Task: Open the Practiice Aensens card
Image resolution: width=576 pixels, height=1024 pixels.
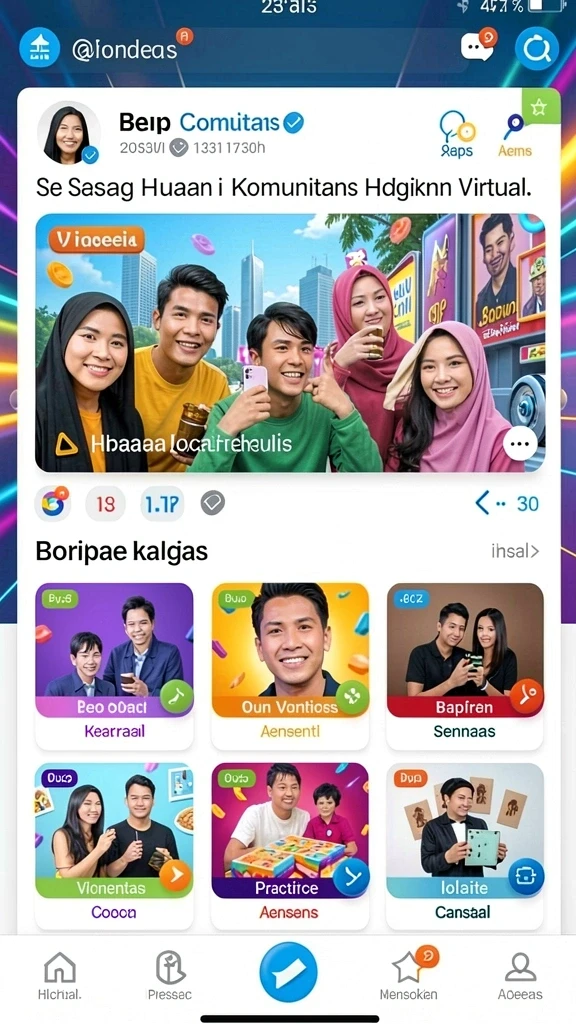Action: pyautogui.click(x=290, y=846)
